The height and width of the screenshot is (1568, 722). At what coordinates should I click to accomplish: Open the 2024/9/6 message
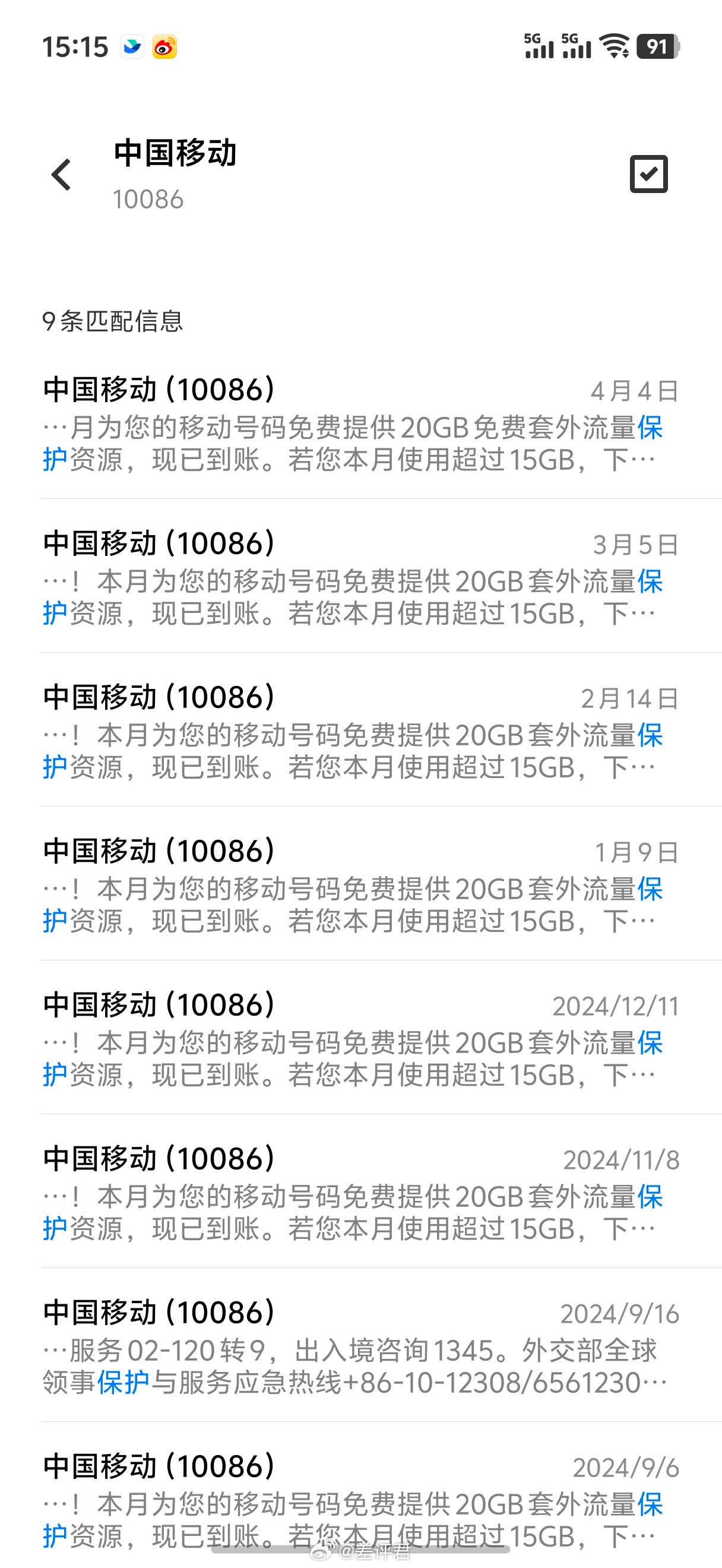360,1496
